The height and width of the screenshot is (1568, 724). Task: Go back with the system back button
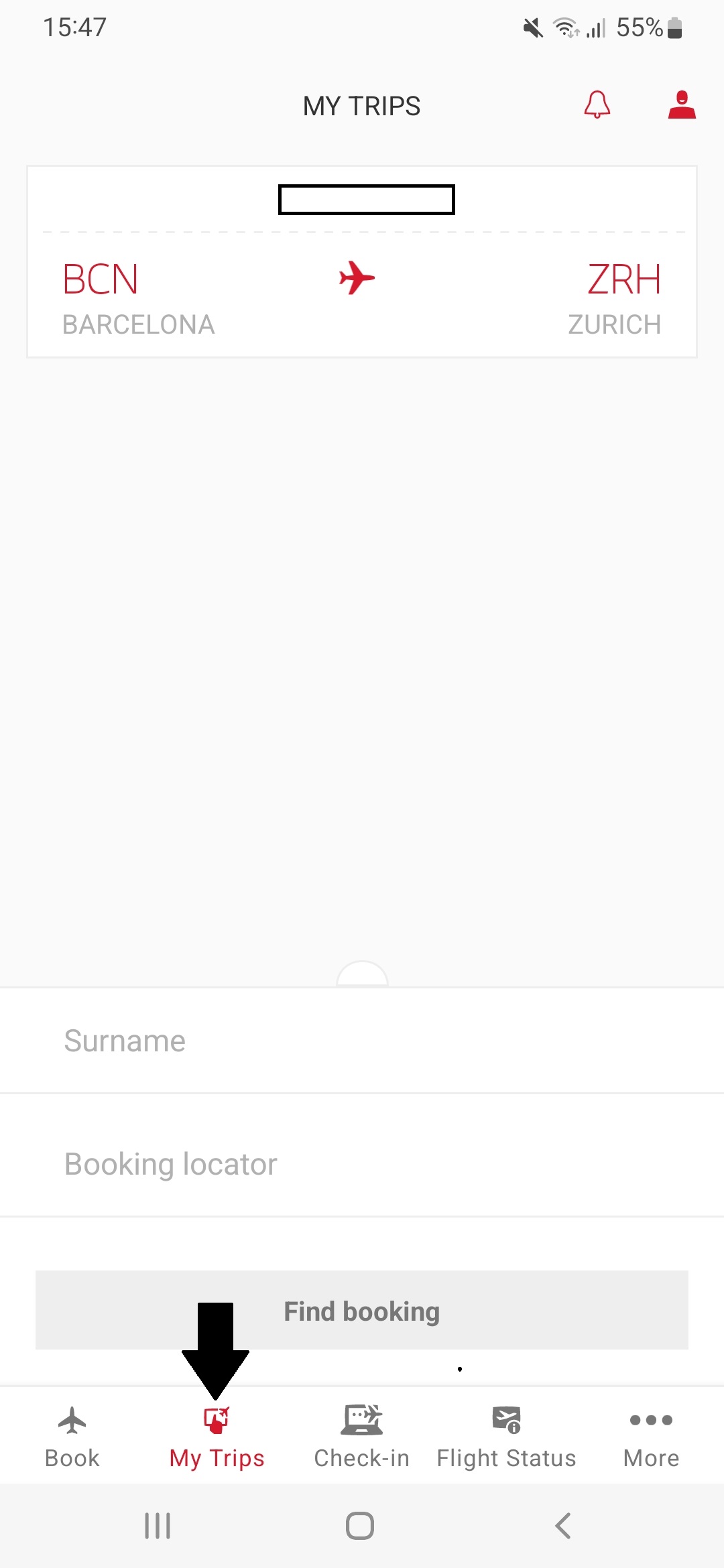click(563, 1526)
